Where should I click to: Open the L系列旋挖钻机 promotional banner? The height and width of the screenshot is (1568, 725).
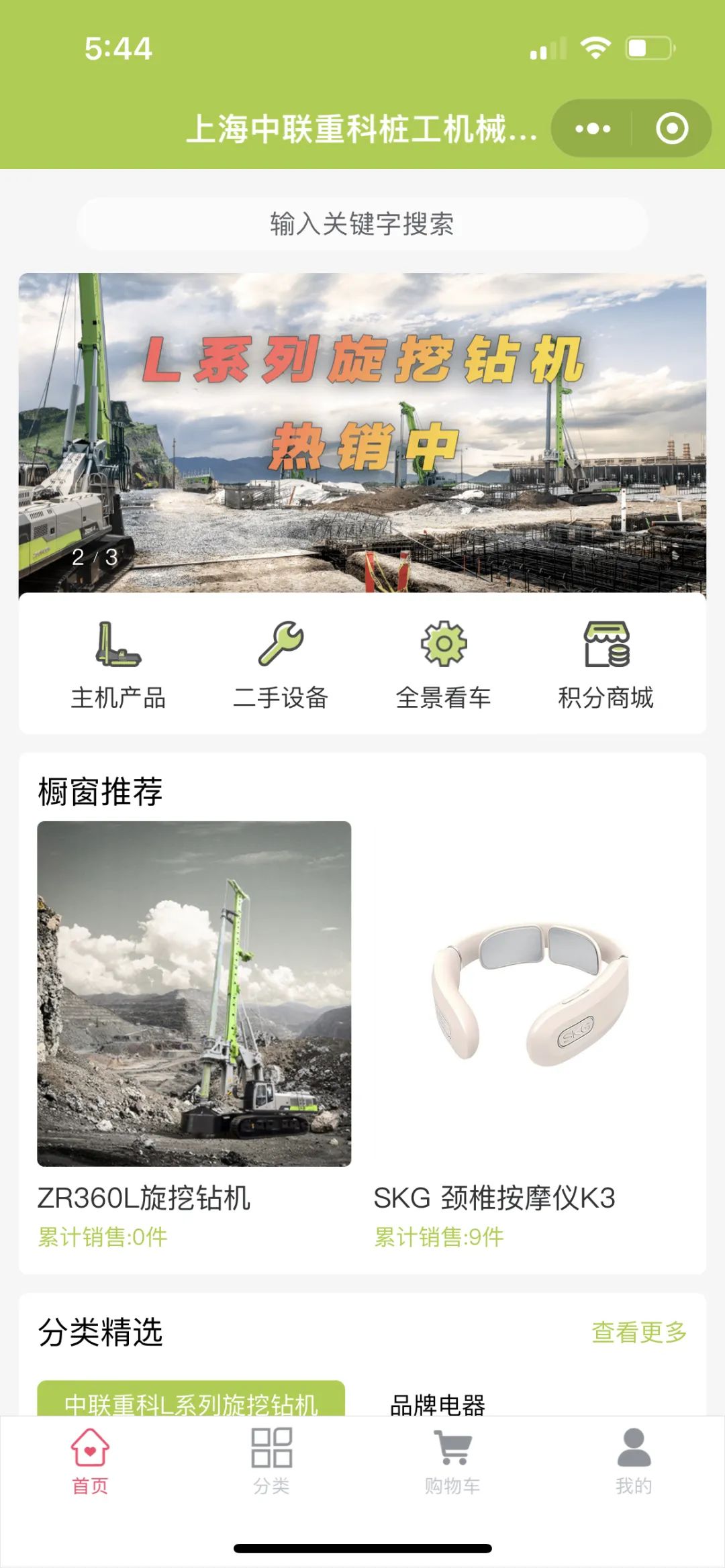pos(362,433)
